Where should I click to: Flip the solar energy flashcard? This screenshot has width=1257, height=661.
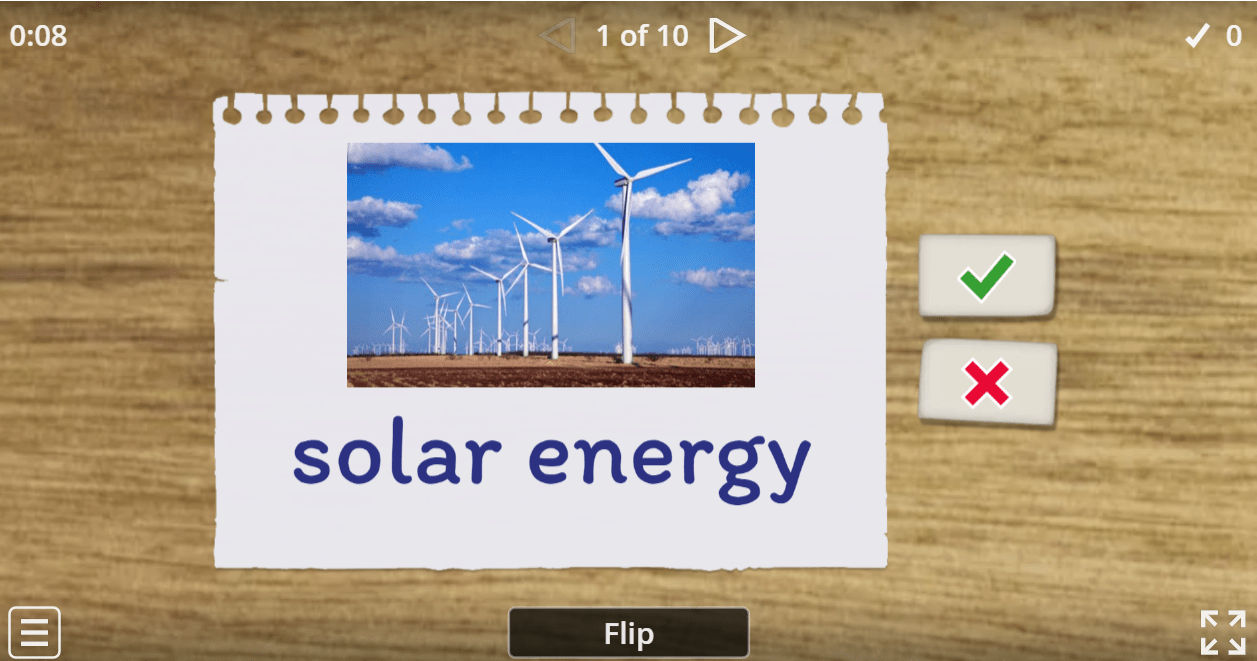click(628, 633)
